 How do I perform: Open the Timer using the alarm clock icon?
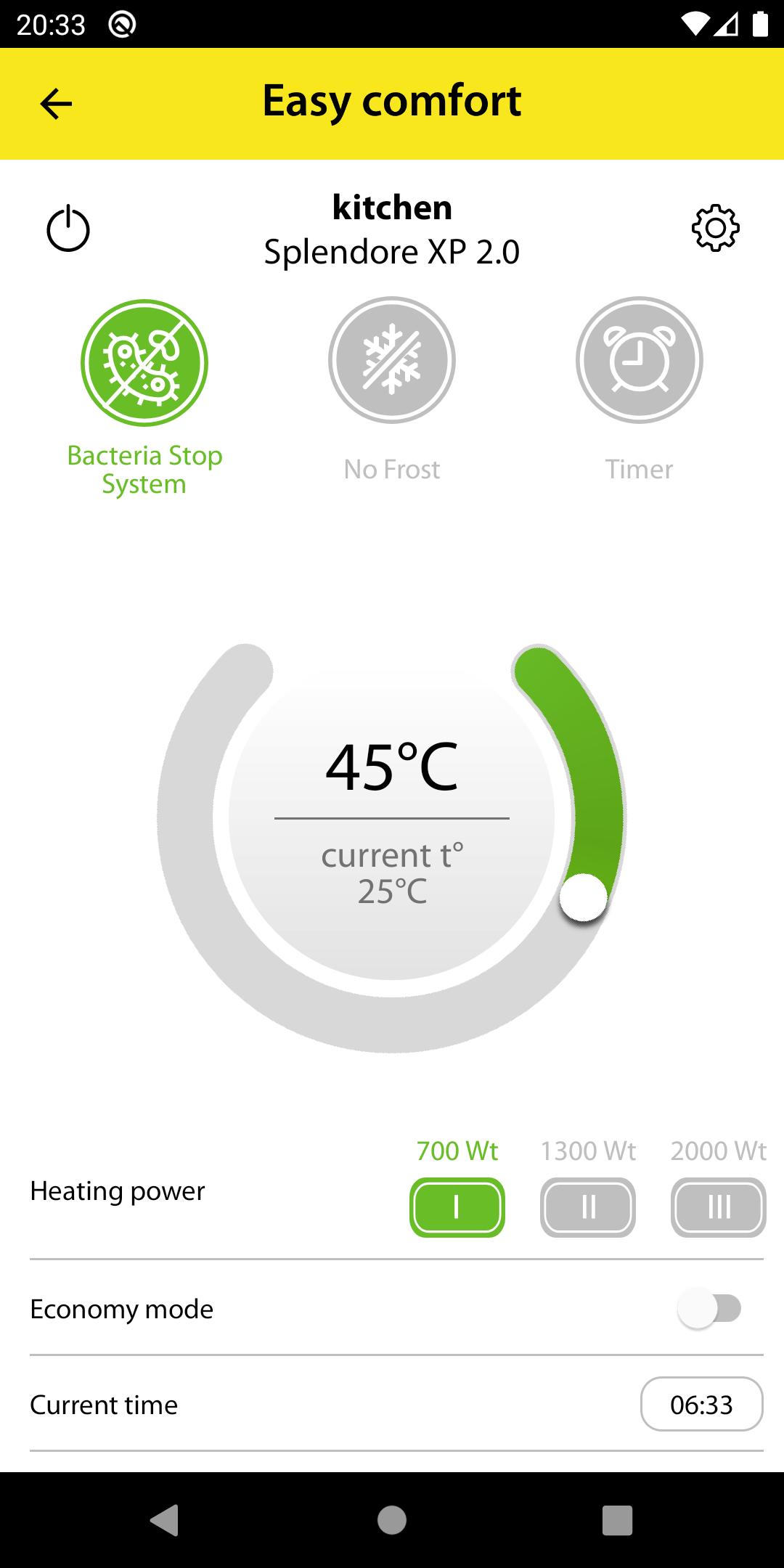click(640, 361)
